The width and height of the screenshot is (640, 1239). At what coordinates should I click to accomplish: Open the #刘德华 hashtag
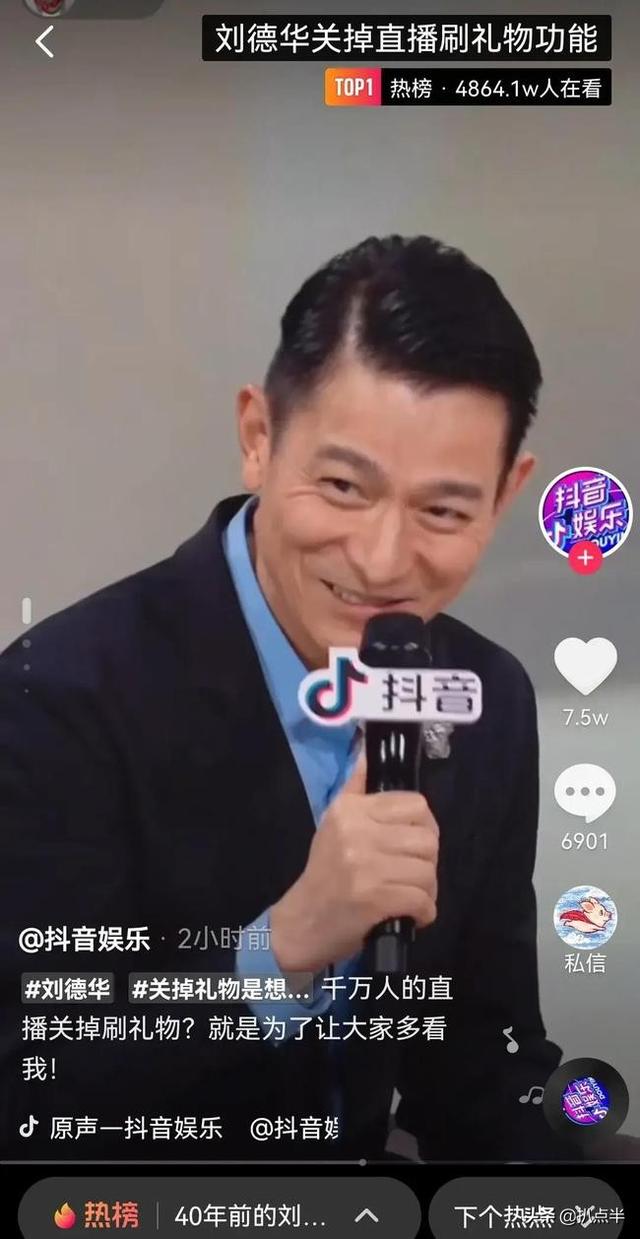click(68, 989)
